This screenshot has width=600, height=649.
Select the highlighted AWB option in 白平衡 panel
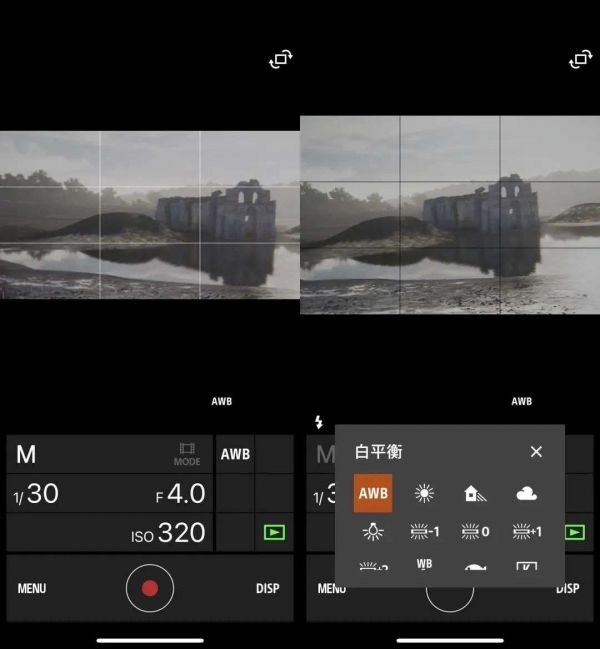click(373, 493)
